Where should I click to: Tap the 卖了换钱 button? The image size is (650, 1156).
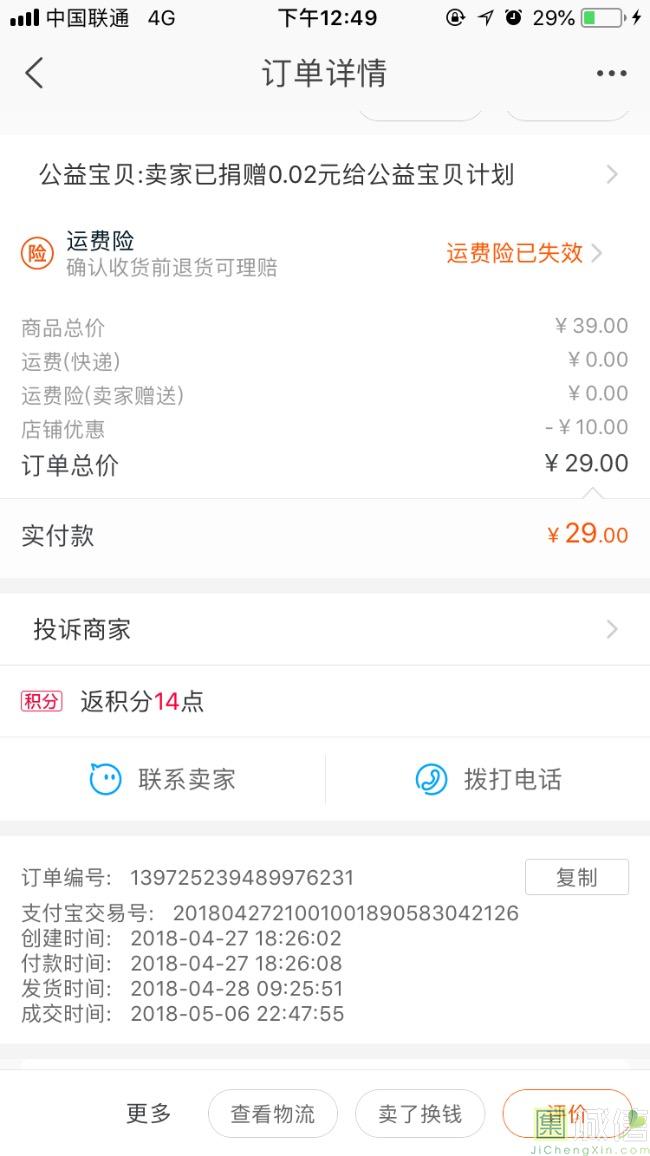420,1113
